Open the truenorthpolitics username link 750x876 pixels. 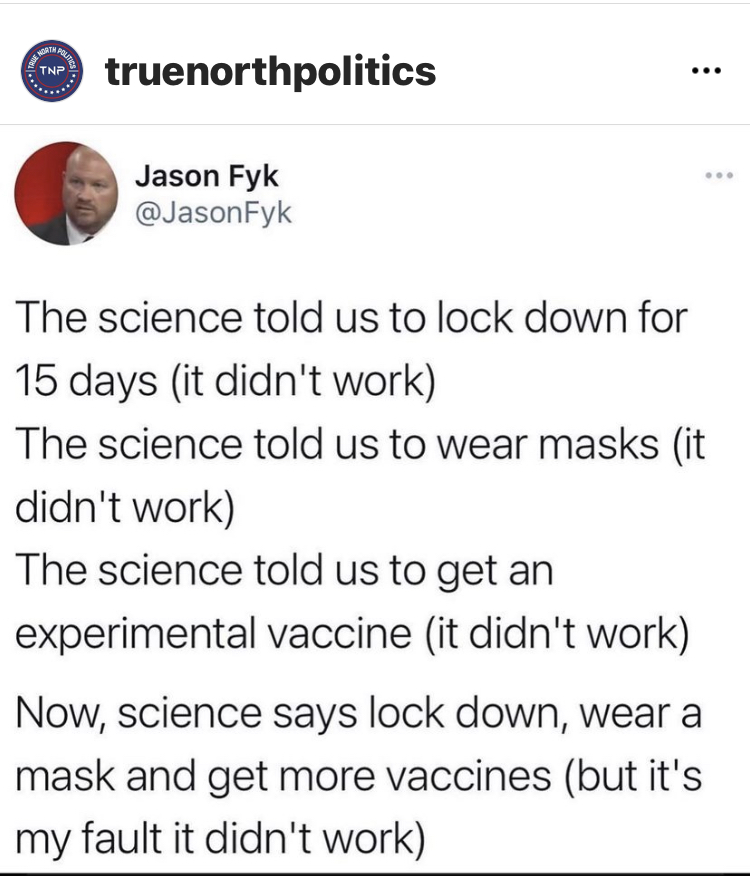point(270,71)
